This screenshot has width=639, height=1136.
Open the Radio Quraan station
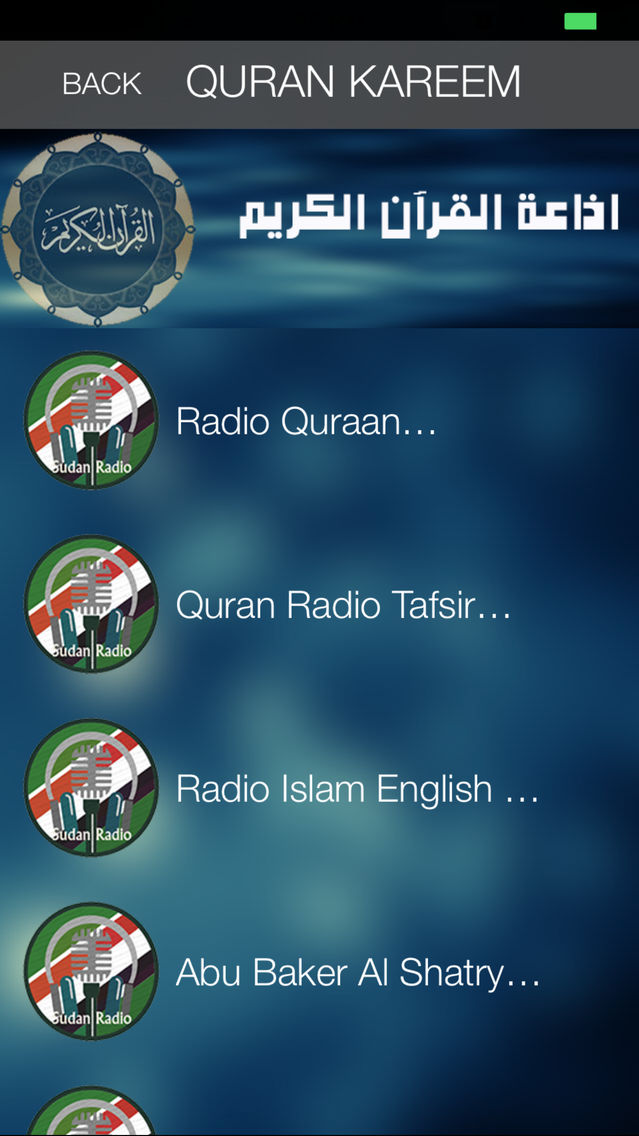[320, 421]
